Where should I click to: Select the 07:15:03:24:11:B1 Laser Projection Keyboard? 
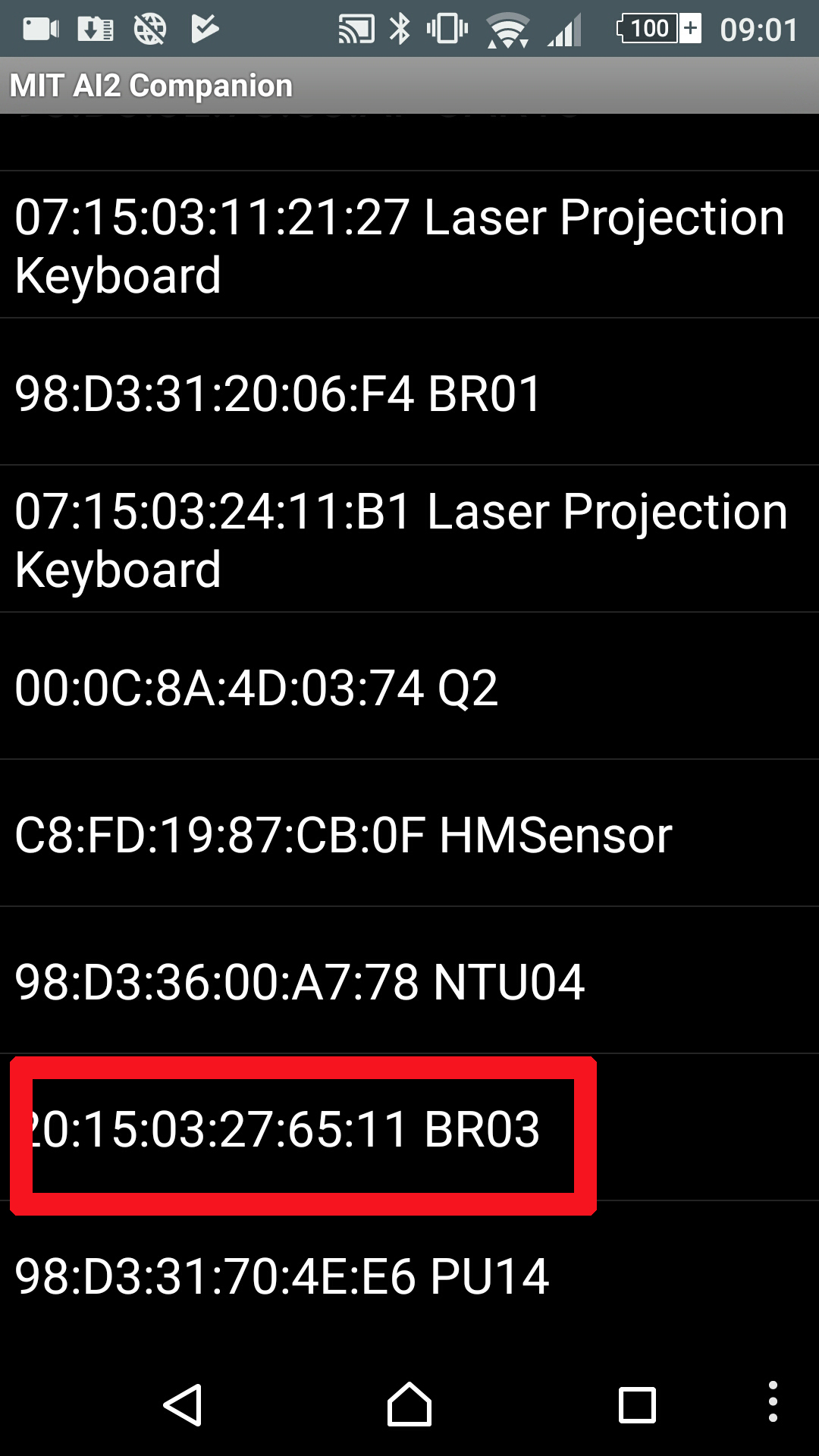click(x=409, y=539)
